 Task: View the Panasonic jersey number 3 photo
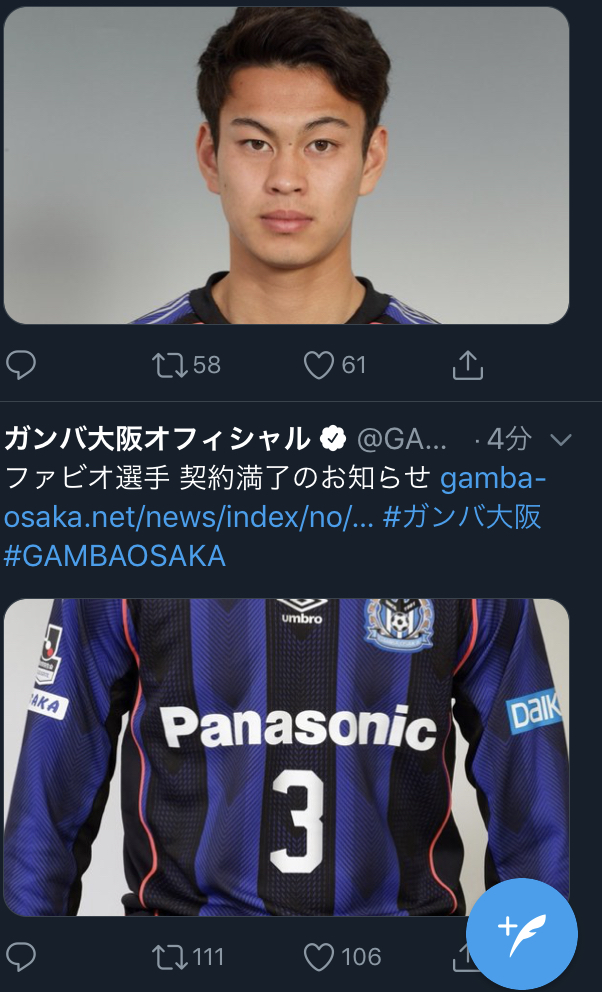(x=286, y=756)
